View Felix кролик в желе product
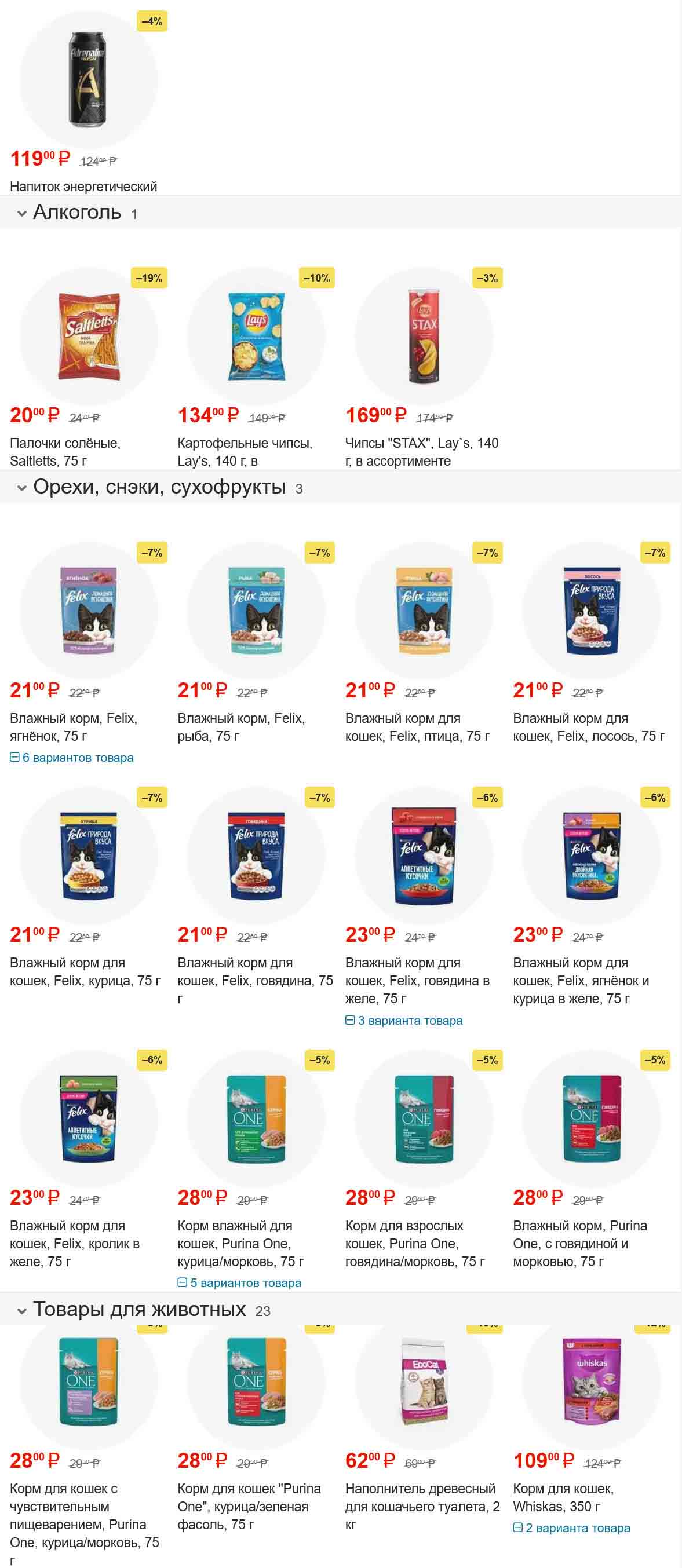This screenshot has height=1568, width=682. pyautogui.click(x=89, y=1119)
